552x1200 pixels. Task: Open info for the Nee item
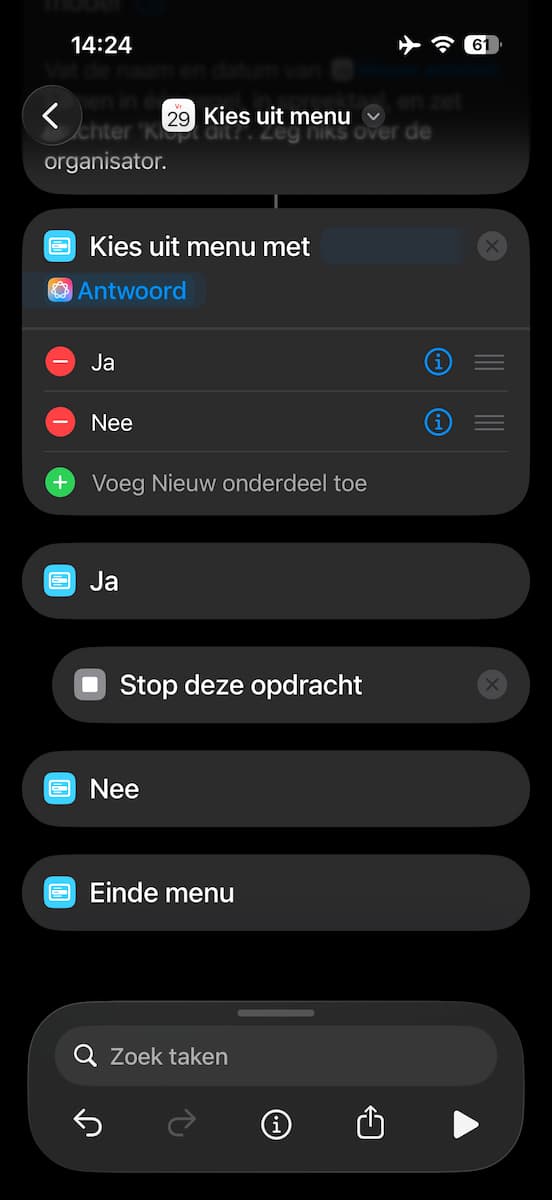[x=438, y=423]
